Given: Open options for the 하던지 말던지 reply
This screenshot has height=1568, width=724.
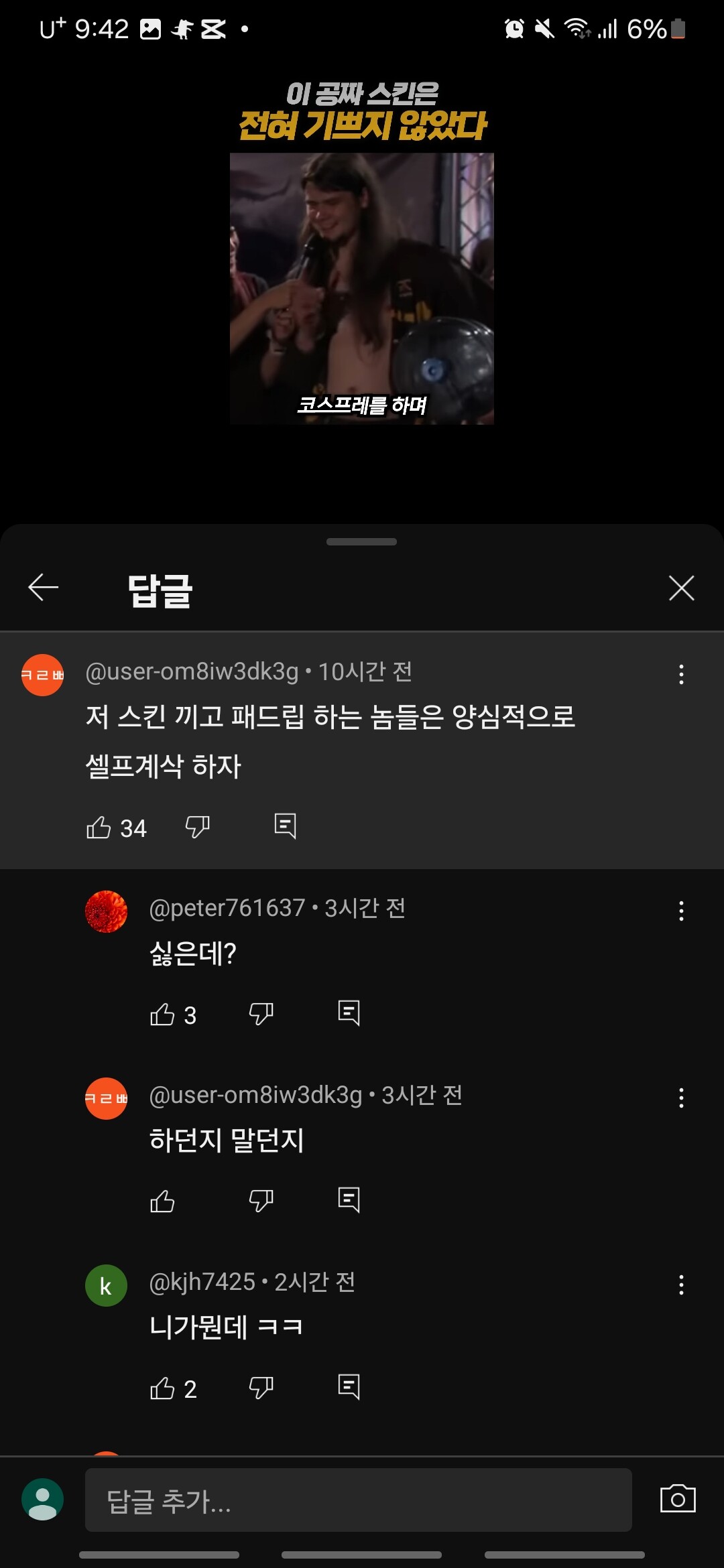Looking at the screenshot, I should click(681, 1098).
